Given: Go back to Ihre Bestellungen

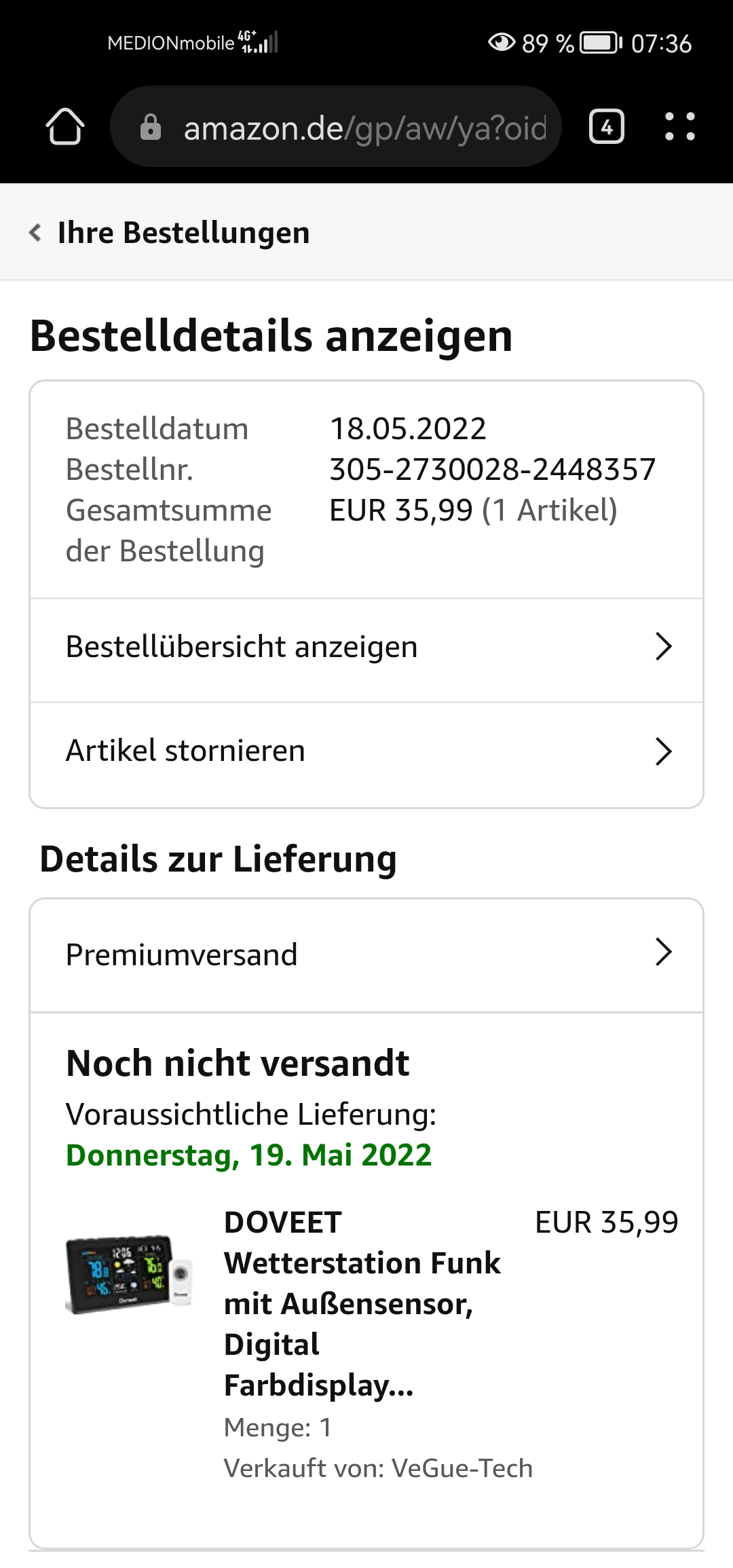Looking at the screenshot, I should coord(170,233).
